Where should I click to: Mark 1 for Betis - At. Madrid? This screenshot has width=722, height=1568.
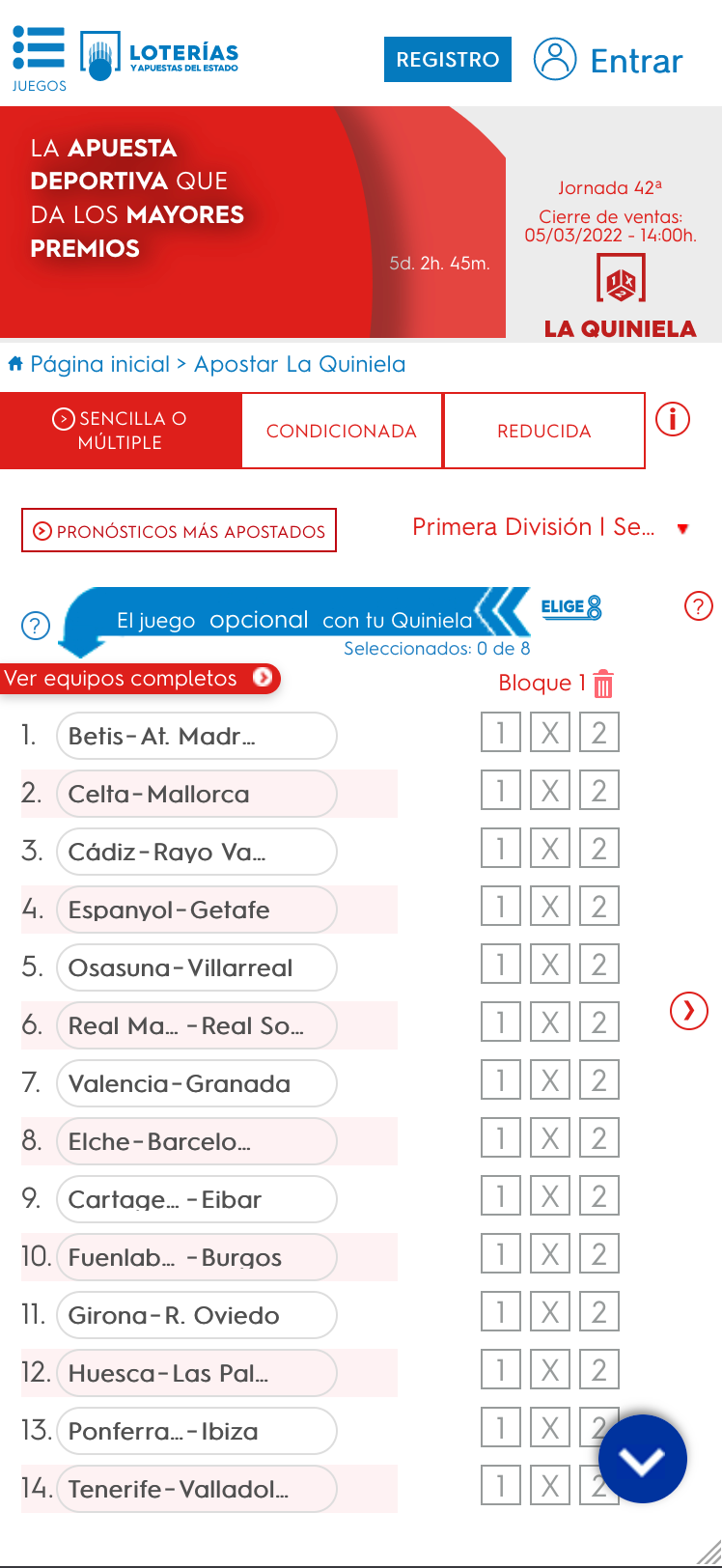point(501,733)
